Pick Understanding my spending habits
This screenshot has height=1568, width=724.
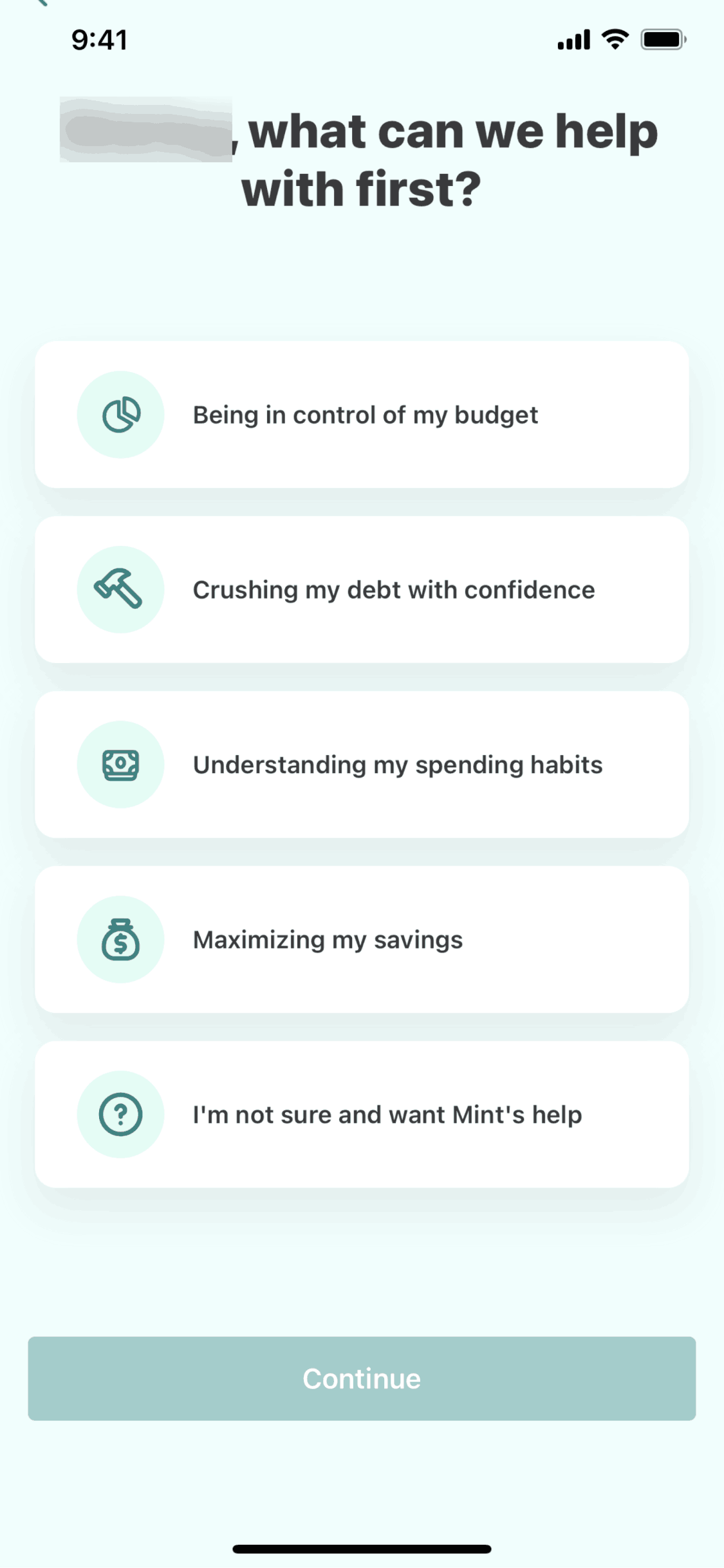point(362,765)
